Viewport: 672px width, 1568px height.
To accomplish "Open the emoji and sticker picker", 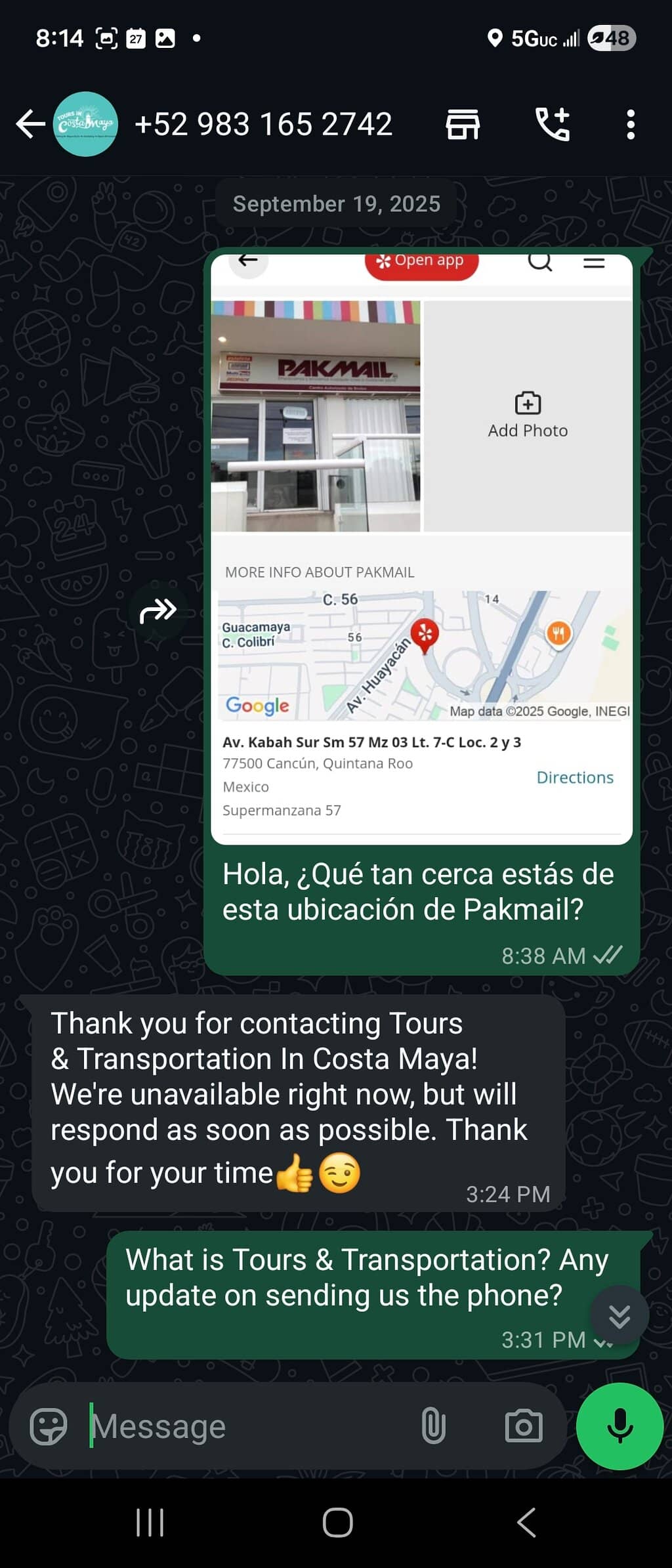I will click(49, 1426).
